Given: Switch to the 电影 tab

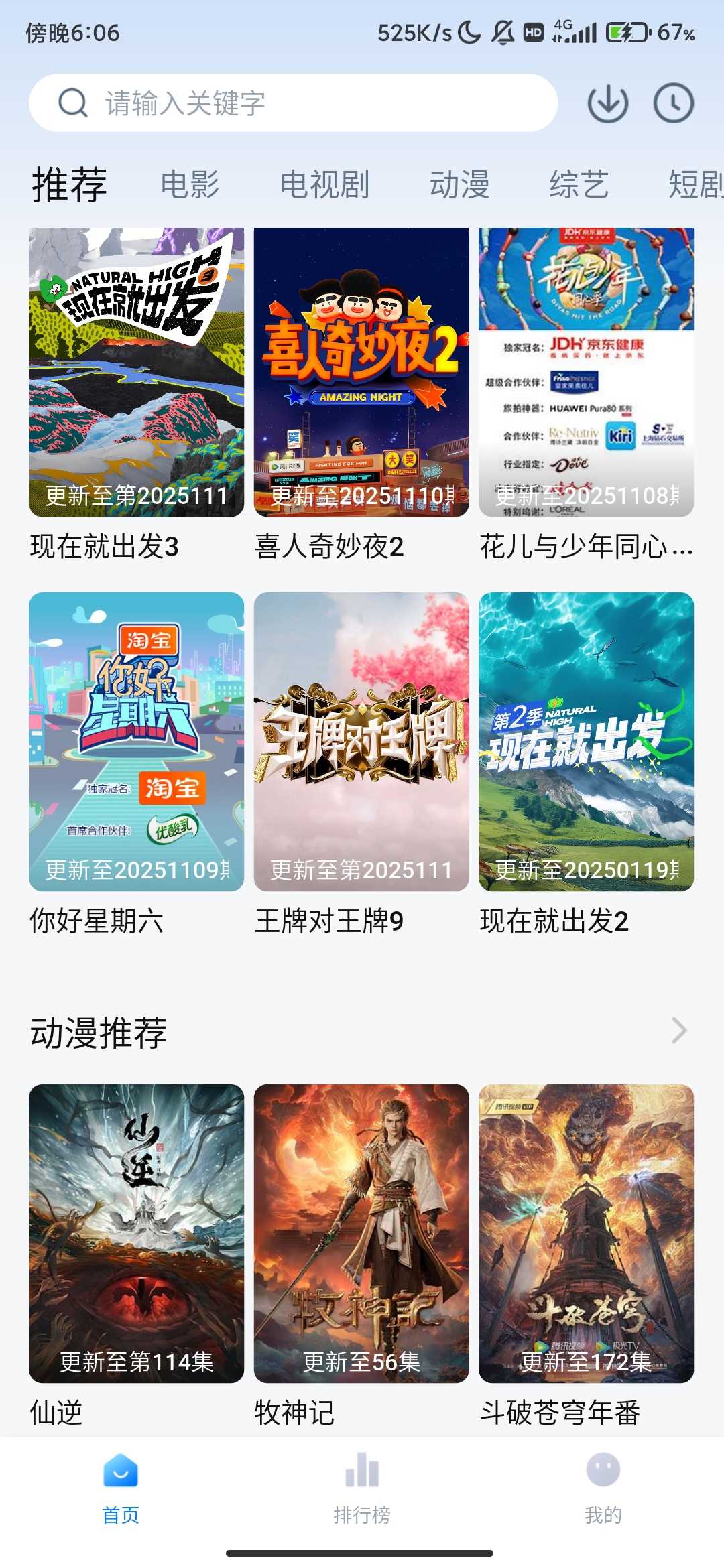Looking at the screenshot, I should (190, 184).
